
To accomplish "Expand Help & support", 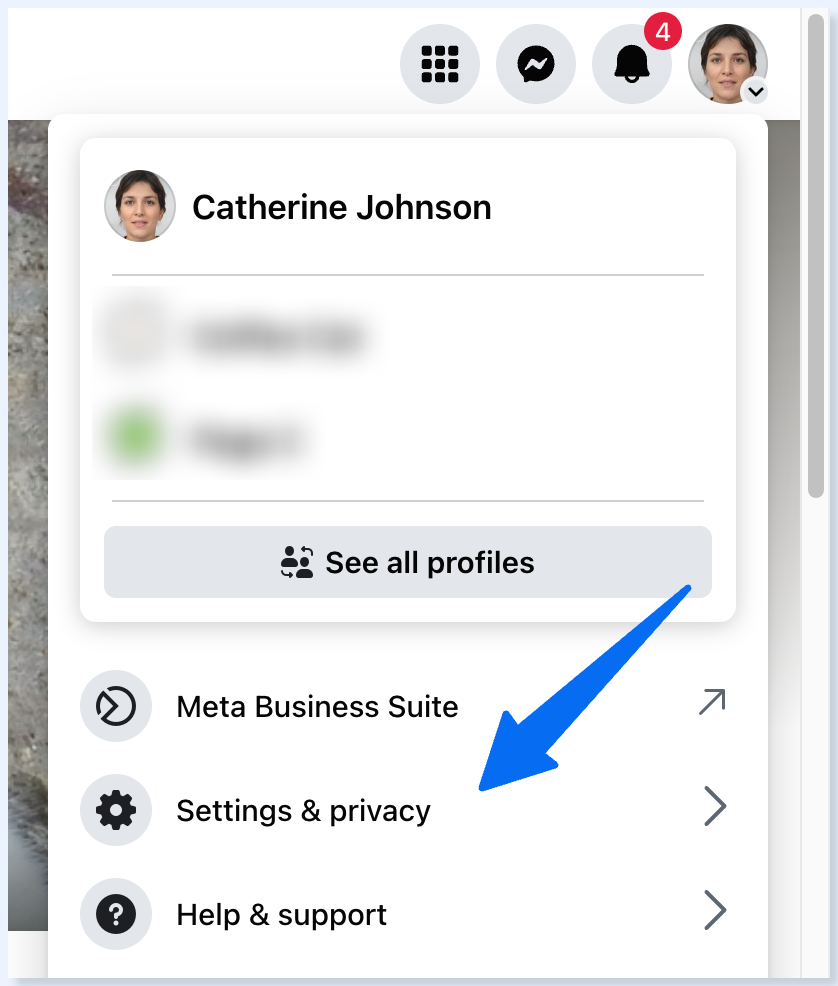I will tap(281, 914).
